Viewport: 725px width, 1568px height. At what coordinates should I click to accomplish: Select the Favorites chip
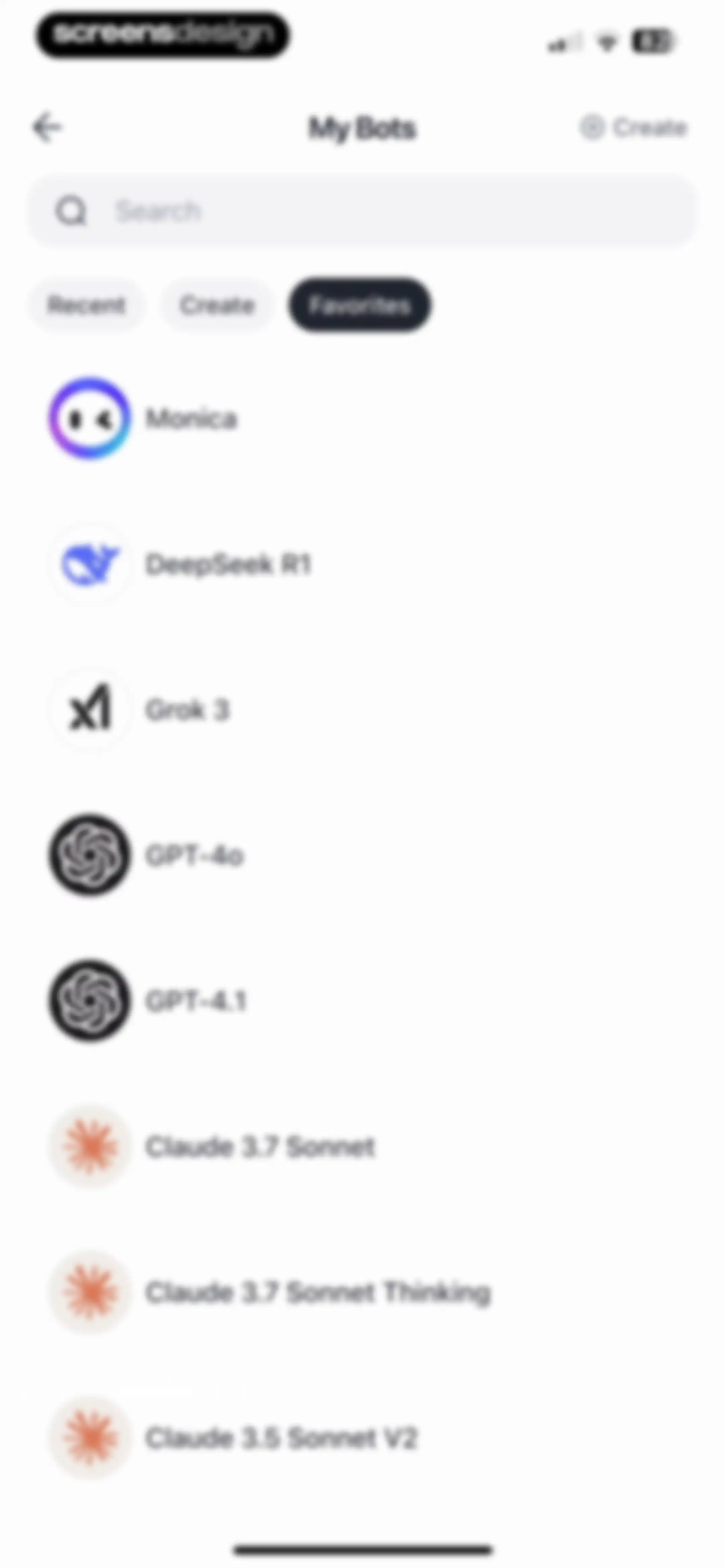(360, 304)
